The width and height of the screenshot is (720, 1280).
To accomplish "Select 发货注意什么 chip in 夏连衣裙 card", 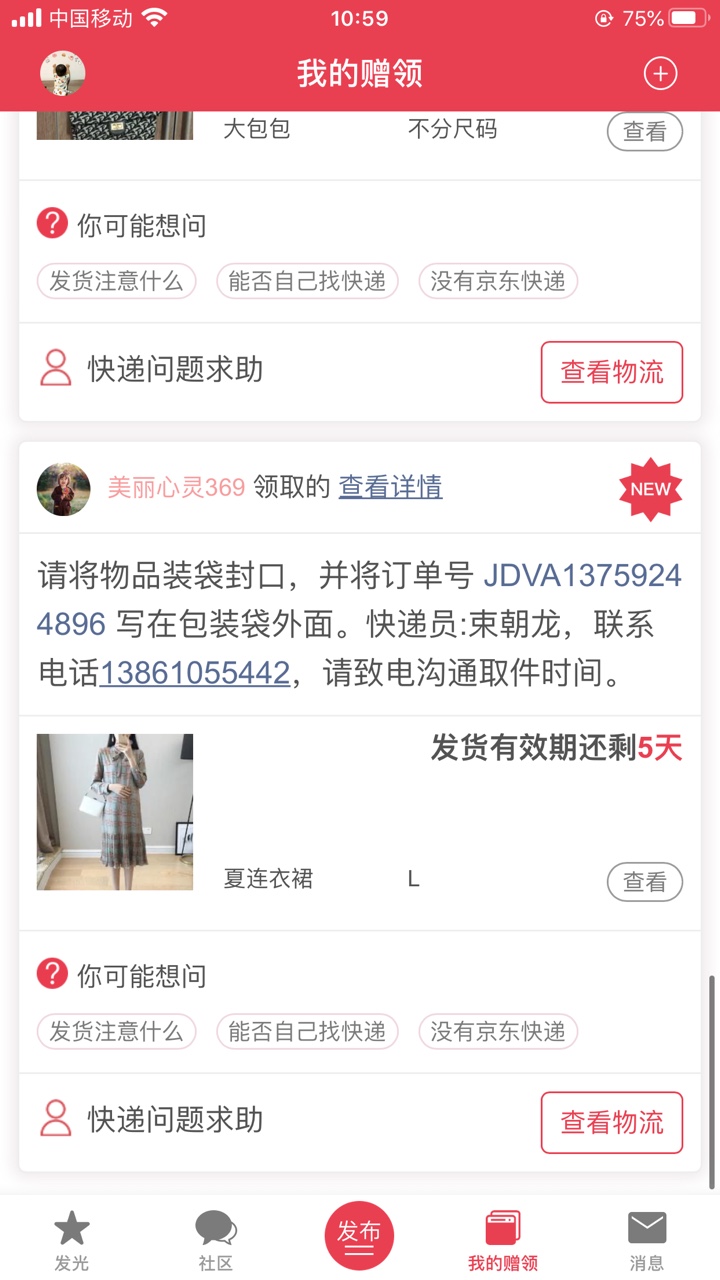I will 116,1031.
